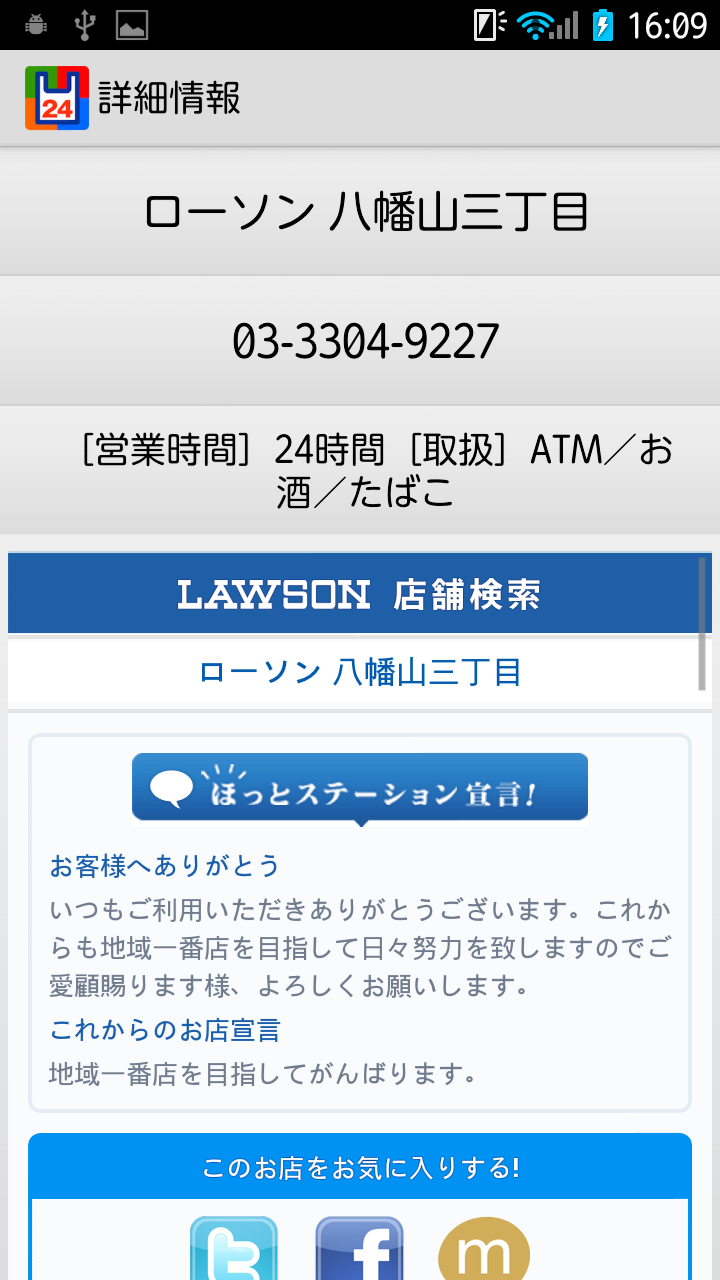Open the blue ローソン 八幡山三丁目 link

click(360, 672)
